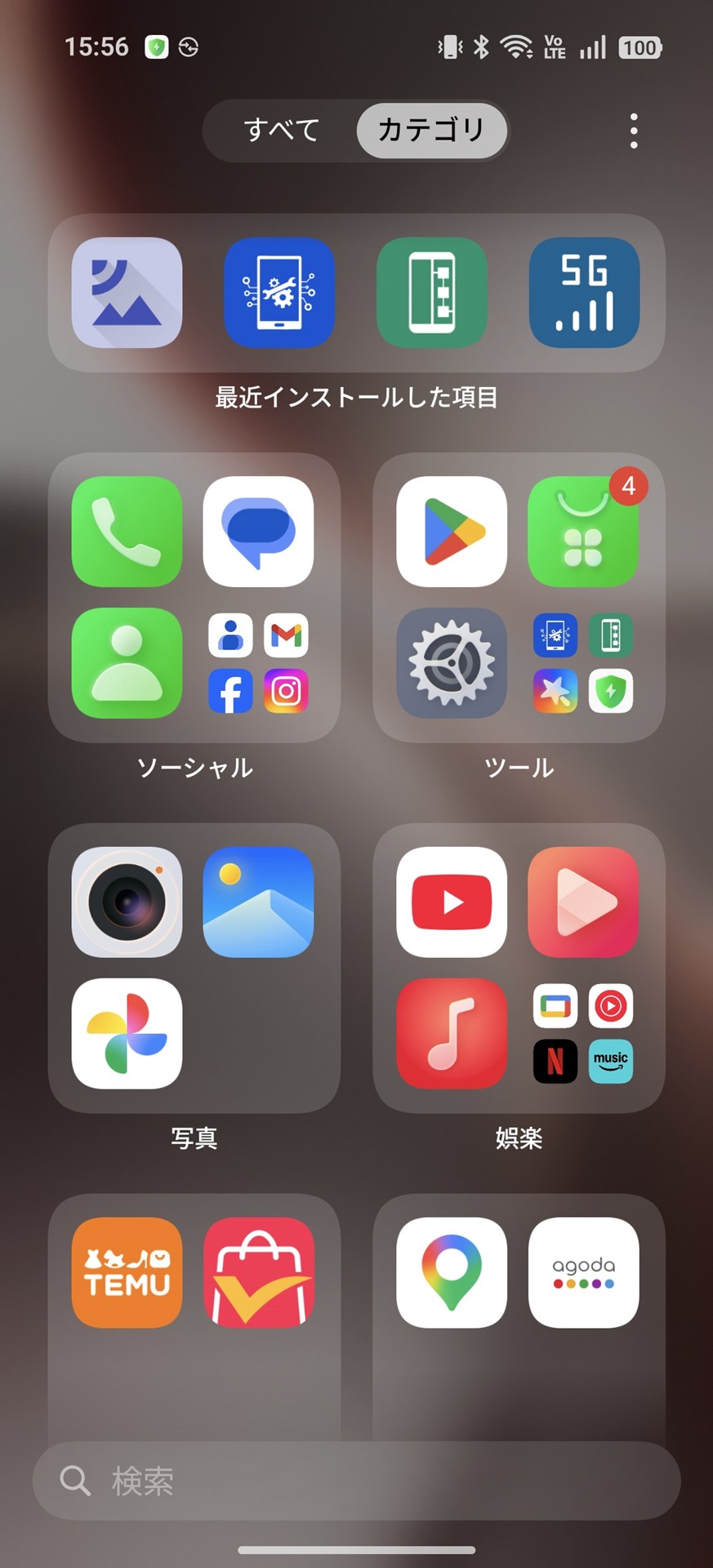
Task: Launch YouTube from the 娯楽 folder
Action: pyautogui.click(x=451, y=901)
